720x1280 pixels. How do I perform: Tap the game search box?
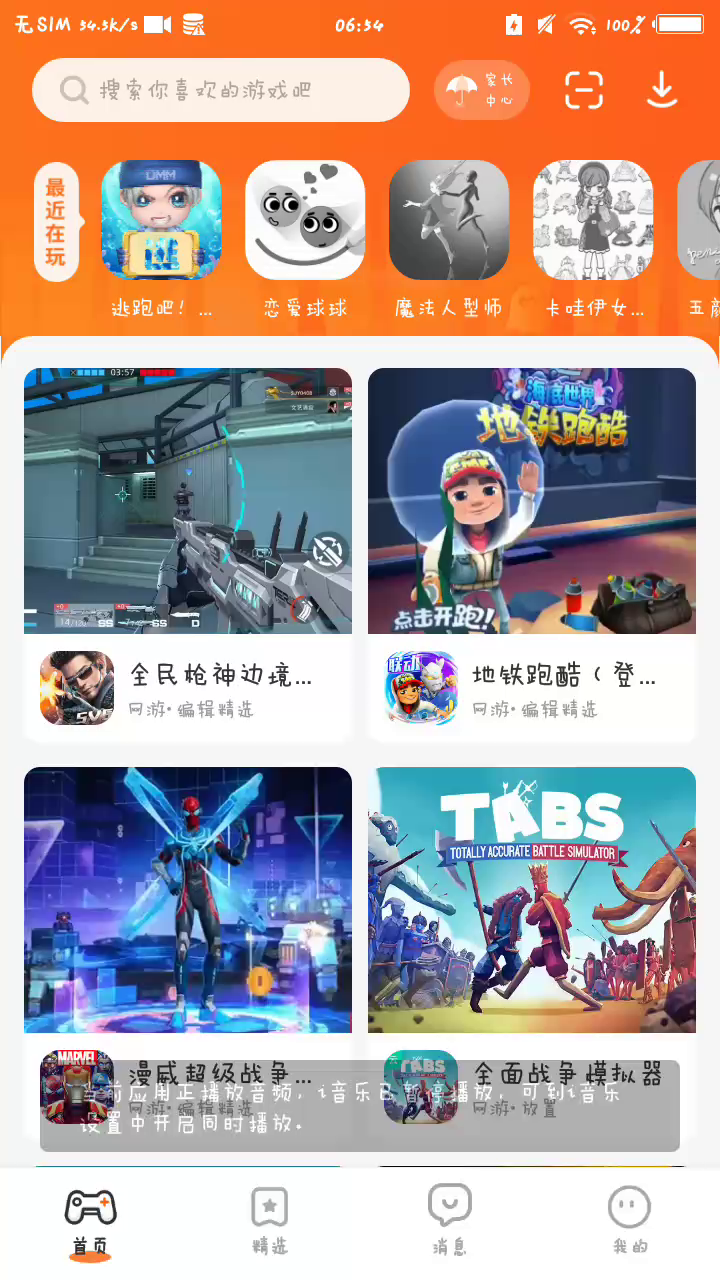pyautogui.click(x=220, y=90)
